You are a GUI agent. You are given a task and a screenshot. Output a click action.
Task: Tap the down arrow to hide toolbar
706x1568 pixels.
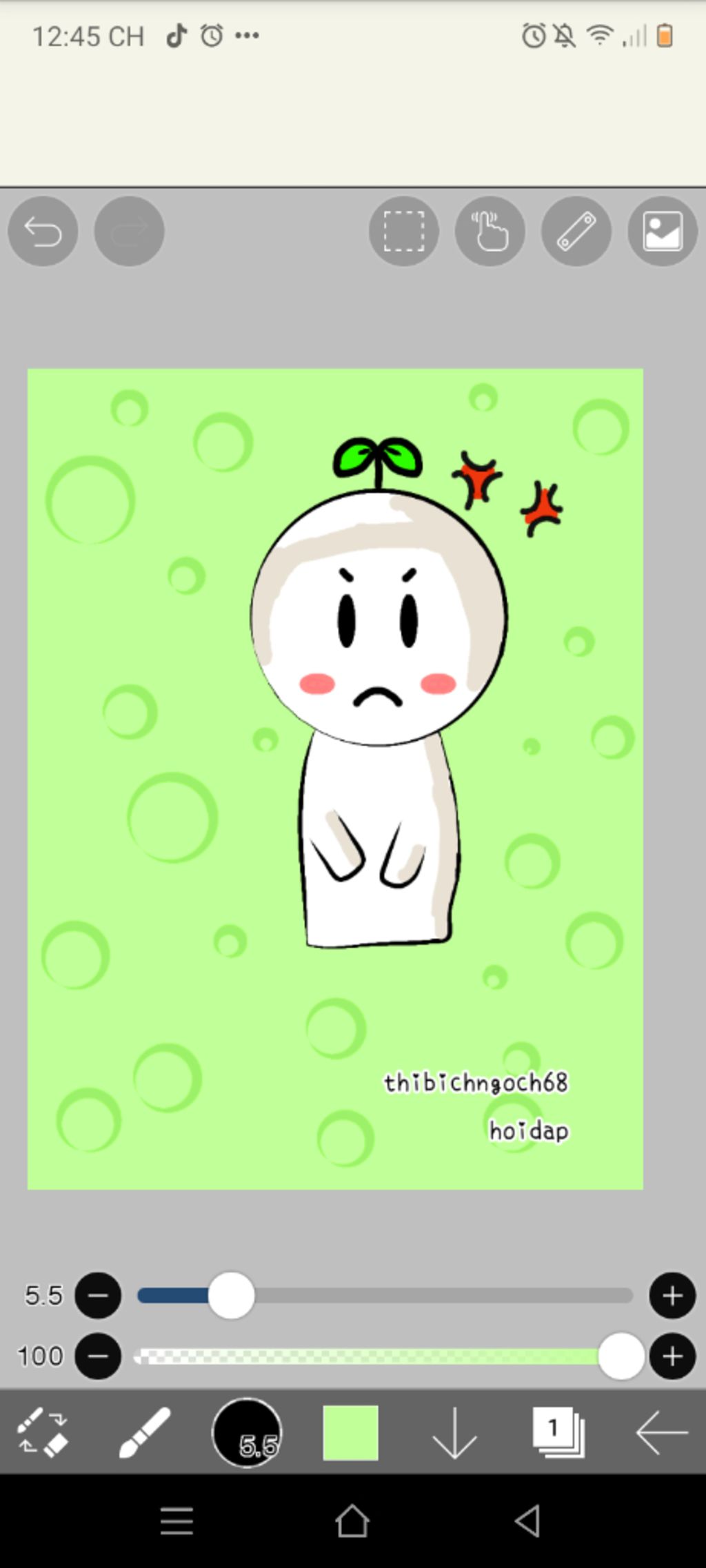[x=454, y=1432]
